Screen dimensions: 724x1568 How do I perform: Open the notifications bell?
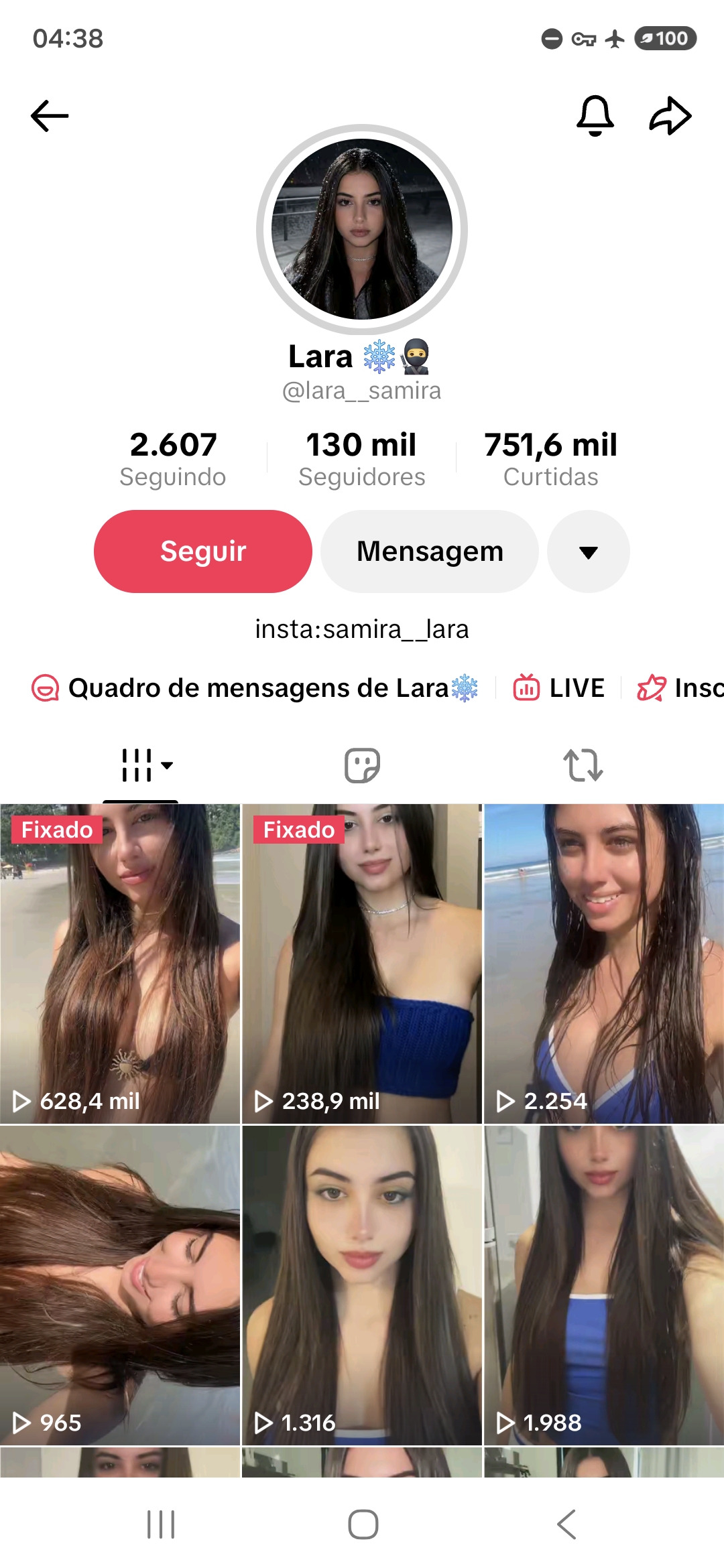pyautogui.click(x=595, y=116)
